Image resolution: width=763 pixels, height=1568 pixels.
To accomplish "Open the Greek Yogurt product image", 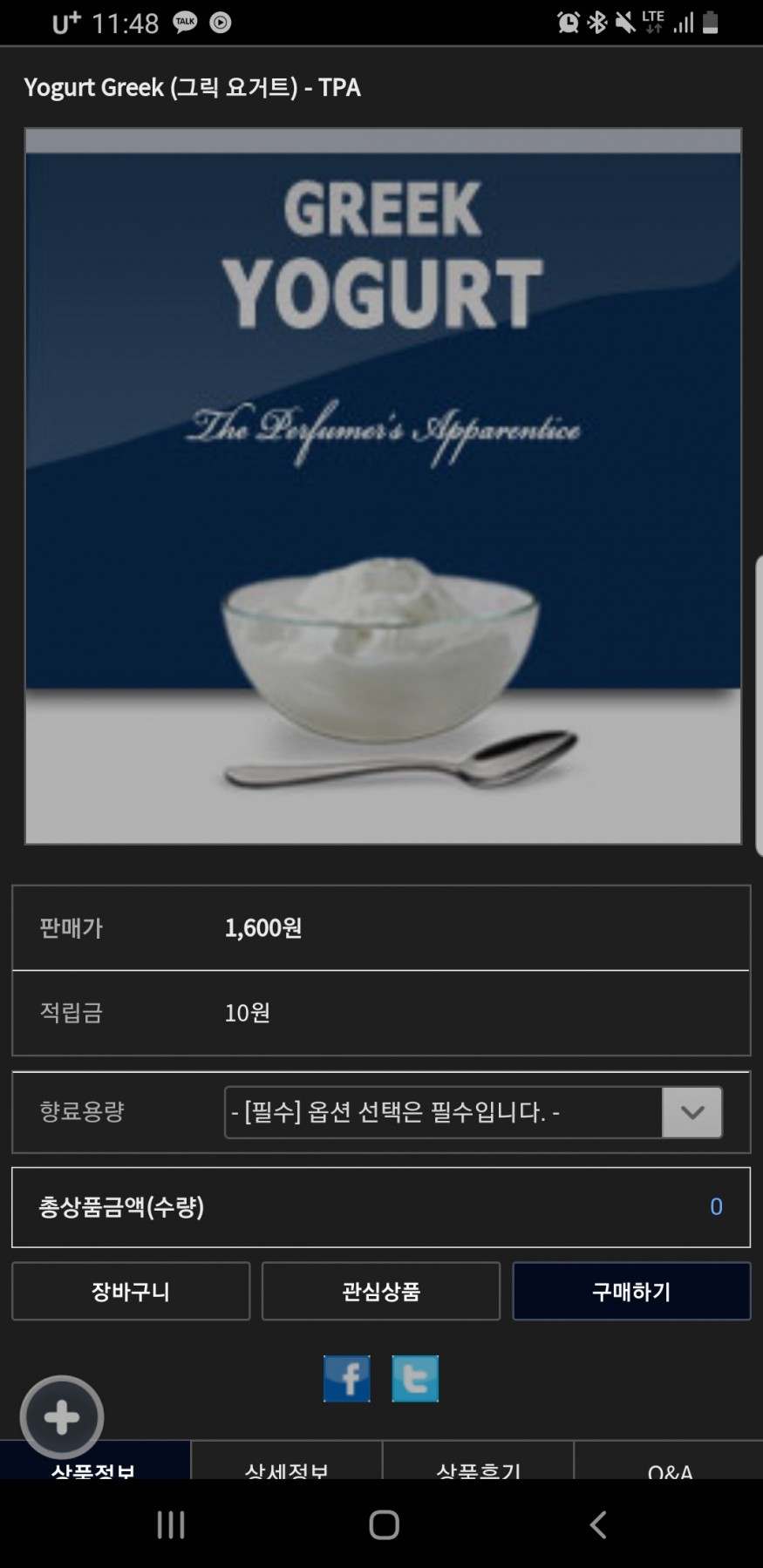I will pyautogui.click(x=383, y=486).
